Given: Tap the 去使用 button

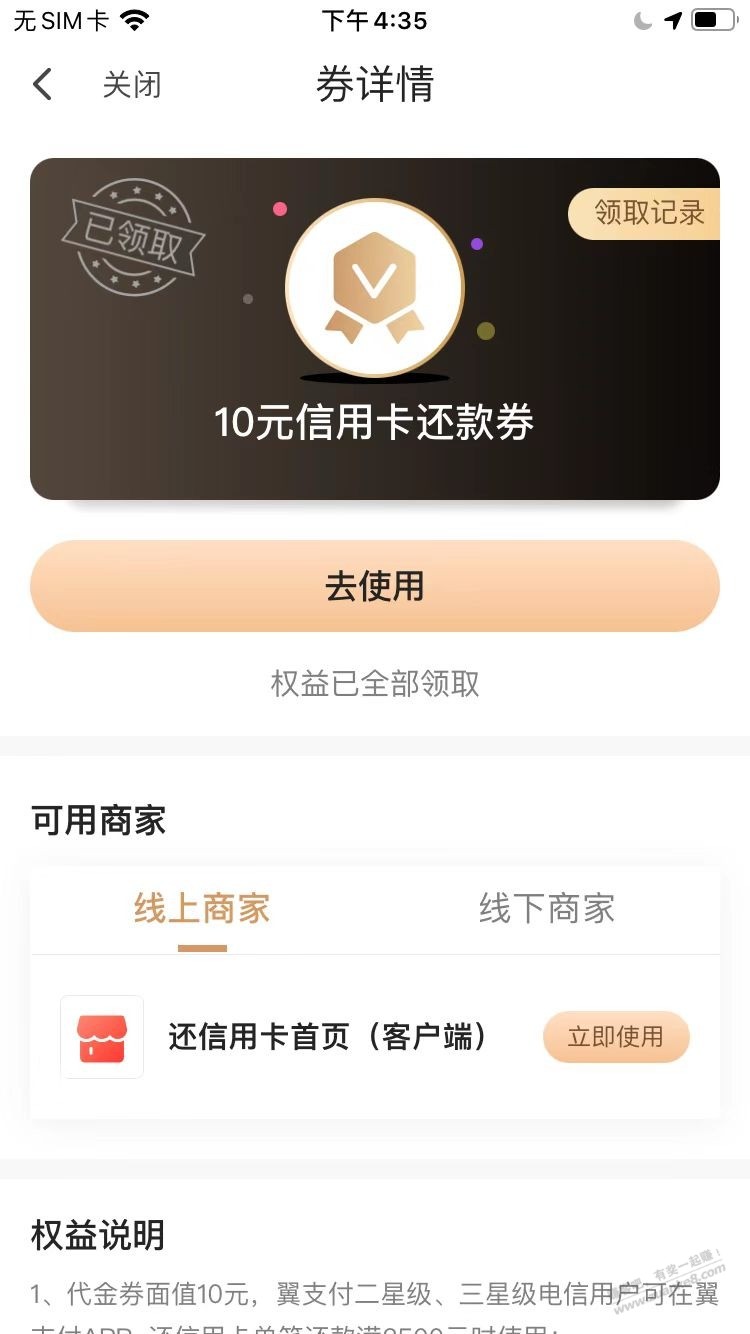Looking at the screenshot, I should (375, 586).
